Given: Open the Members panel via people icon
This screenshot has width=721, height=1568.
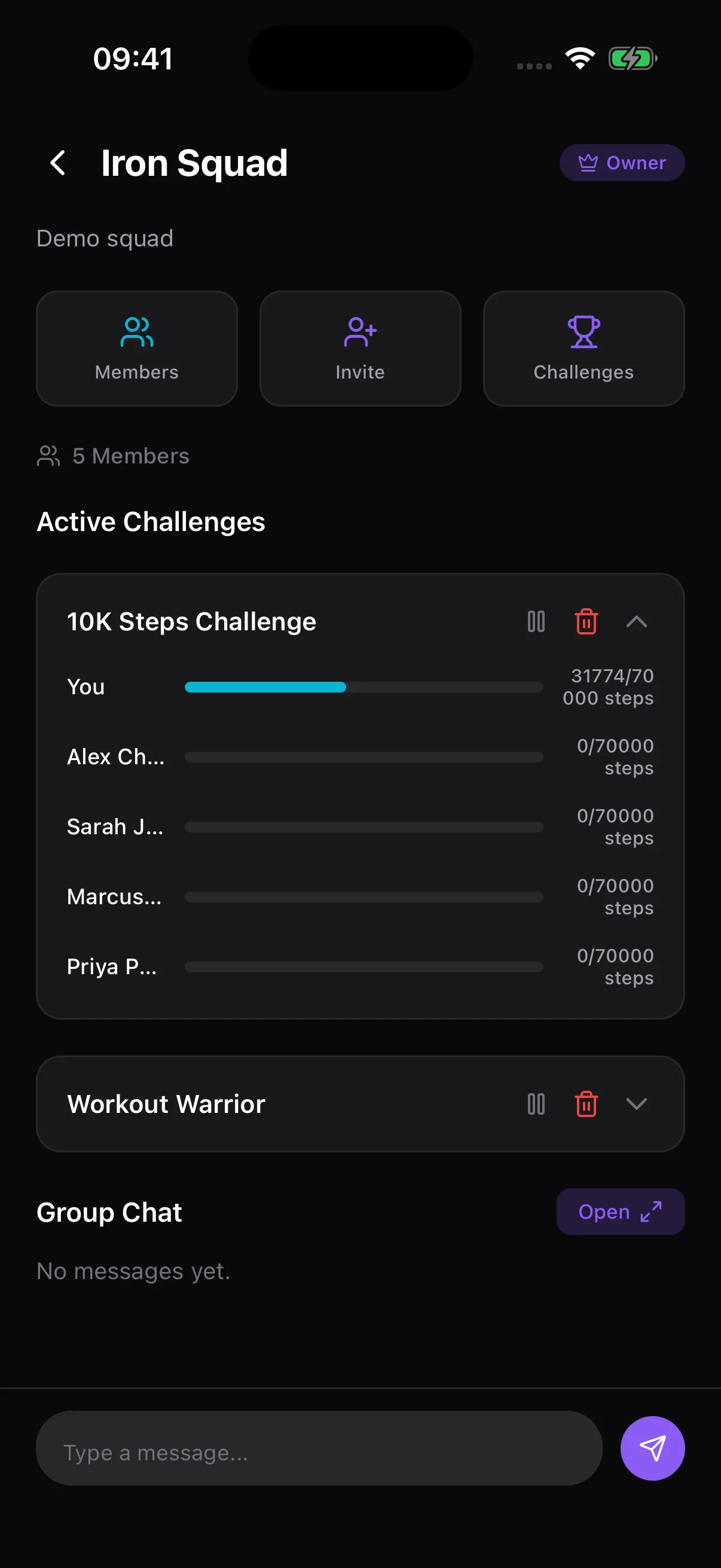Looking at the screenshot, I should [136, 347].
